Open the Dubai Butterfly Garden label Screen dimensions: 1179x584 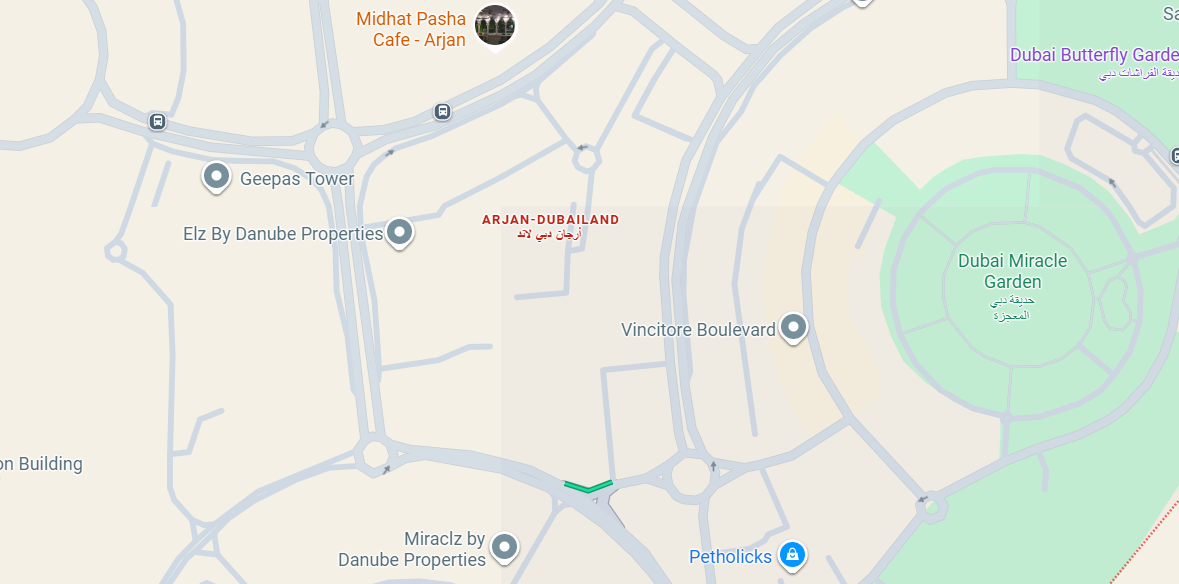coord(1094,55)
